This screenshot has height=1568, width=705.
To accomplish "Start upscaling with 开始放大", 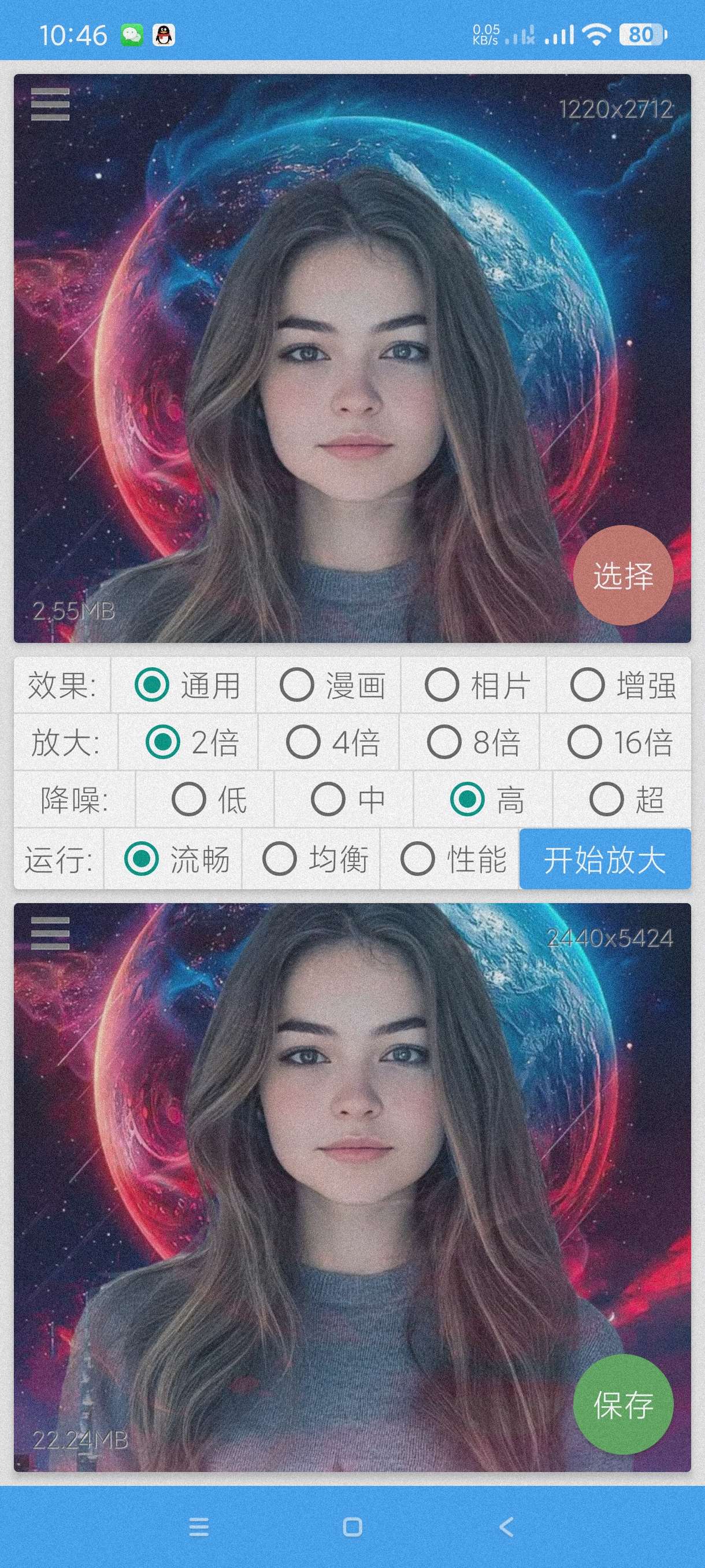I will click(x=604, y=859).
